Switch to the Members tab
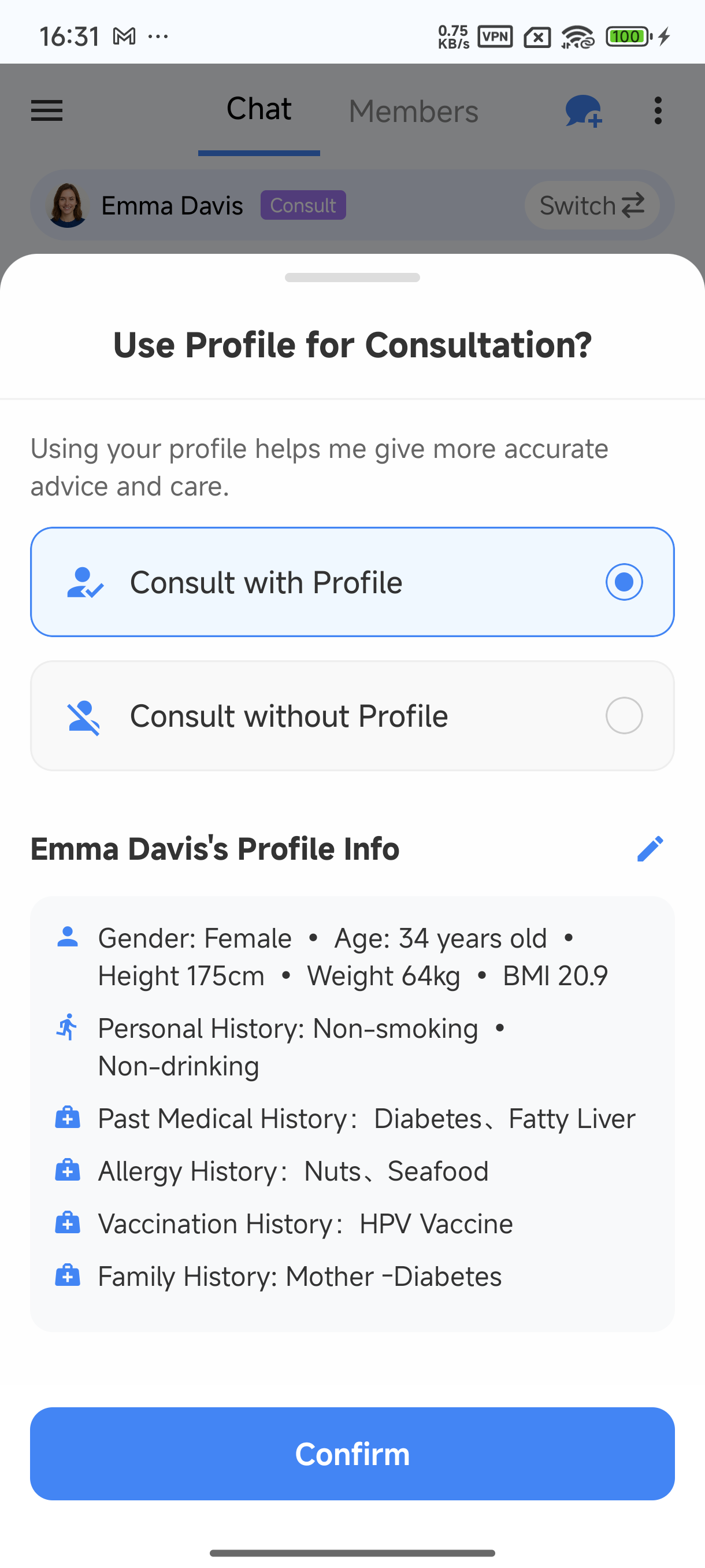Viewport: 705px width, 1568px height. 413,111
